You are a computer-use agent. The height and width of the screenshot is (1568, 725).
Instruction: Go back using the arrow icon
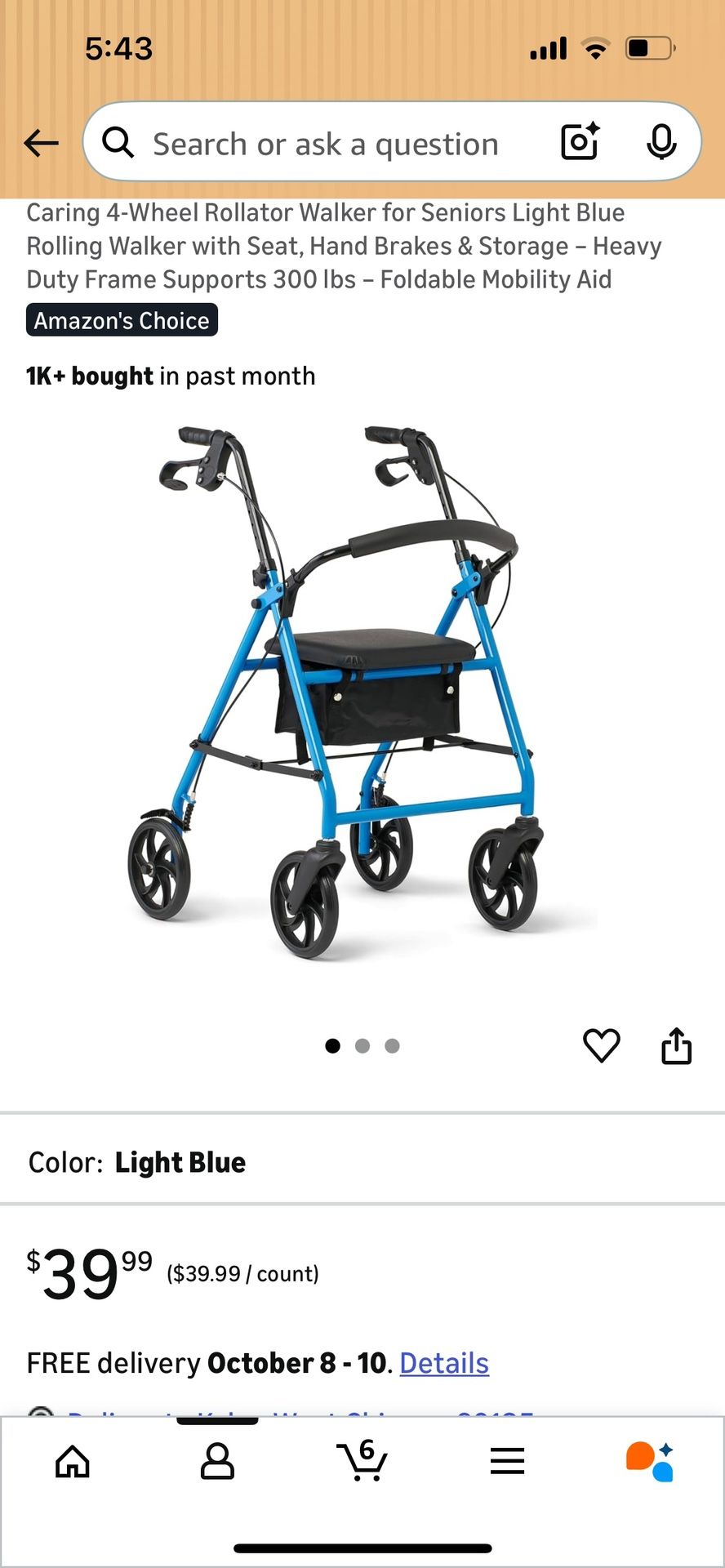tap(41, 144)
